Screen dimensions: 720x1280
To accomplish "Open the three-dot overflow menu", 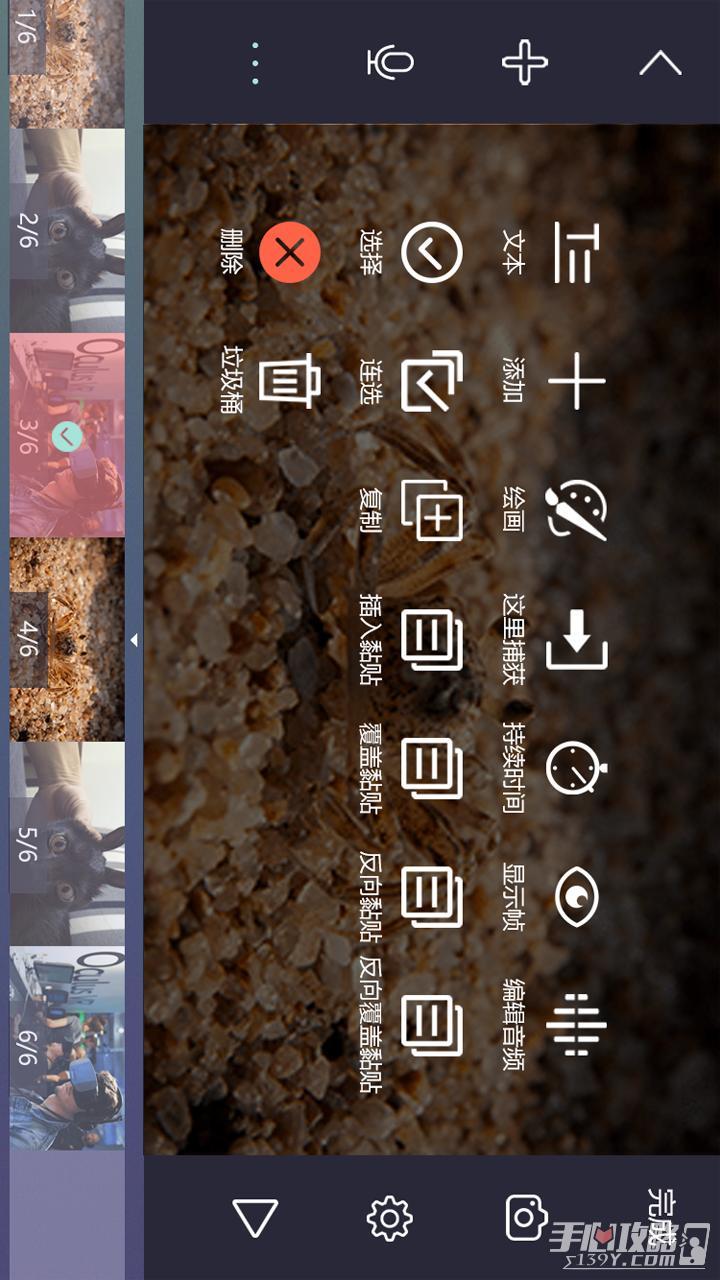I will (x=255, y=63).
